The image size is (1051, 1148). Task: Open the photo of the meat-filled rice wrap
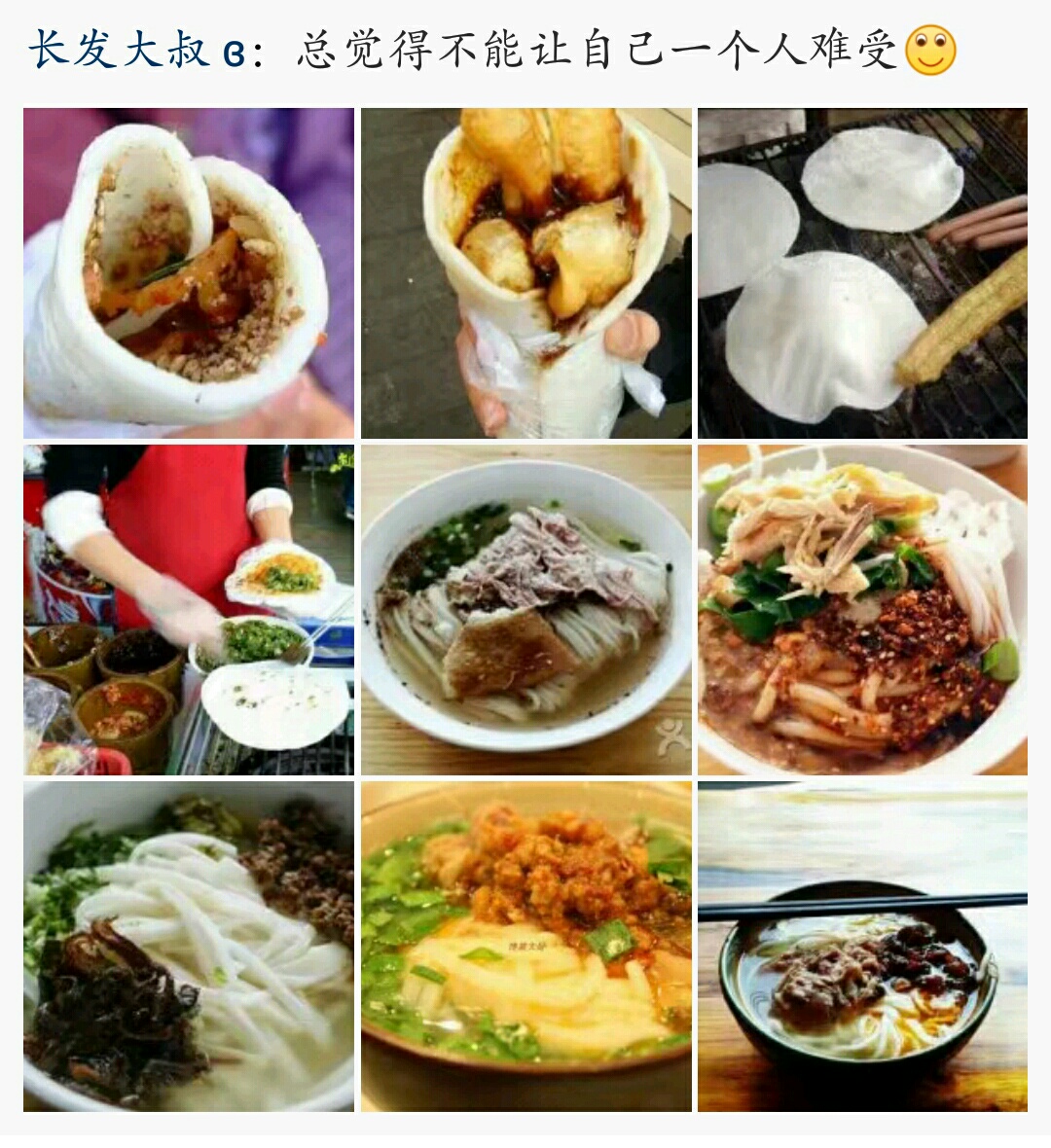(x=189, y=273)
